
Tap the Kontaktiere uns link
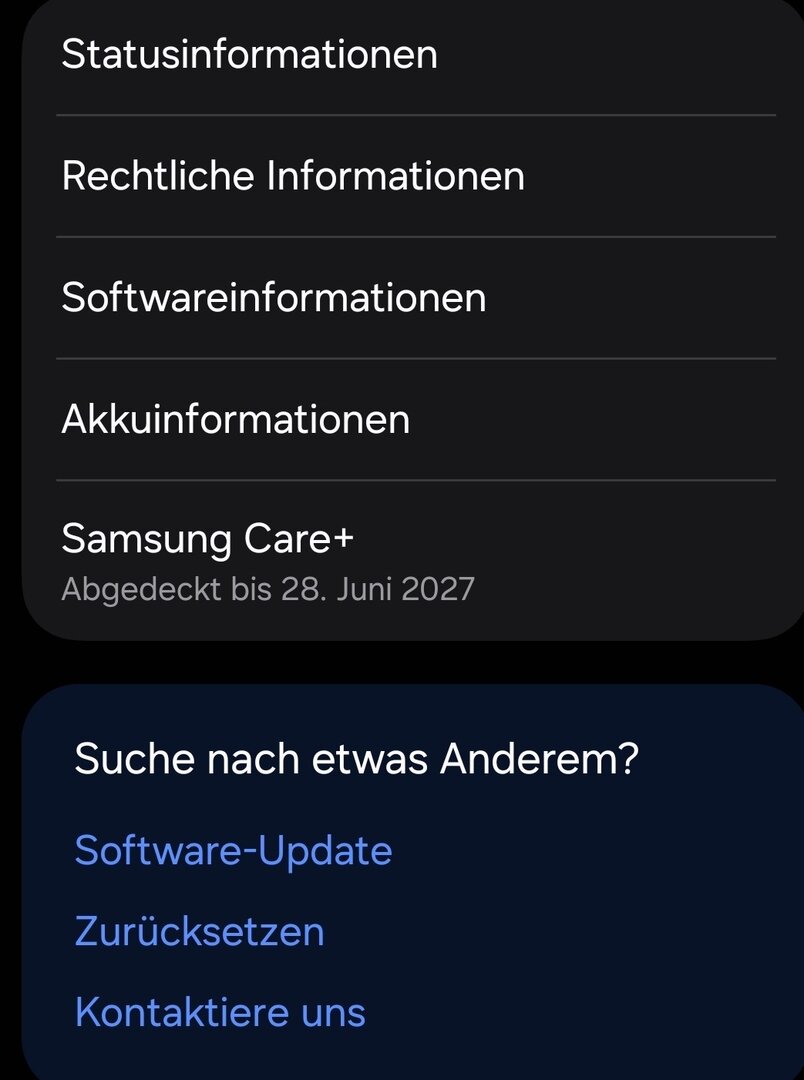pos(220,1012)
